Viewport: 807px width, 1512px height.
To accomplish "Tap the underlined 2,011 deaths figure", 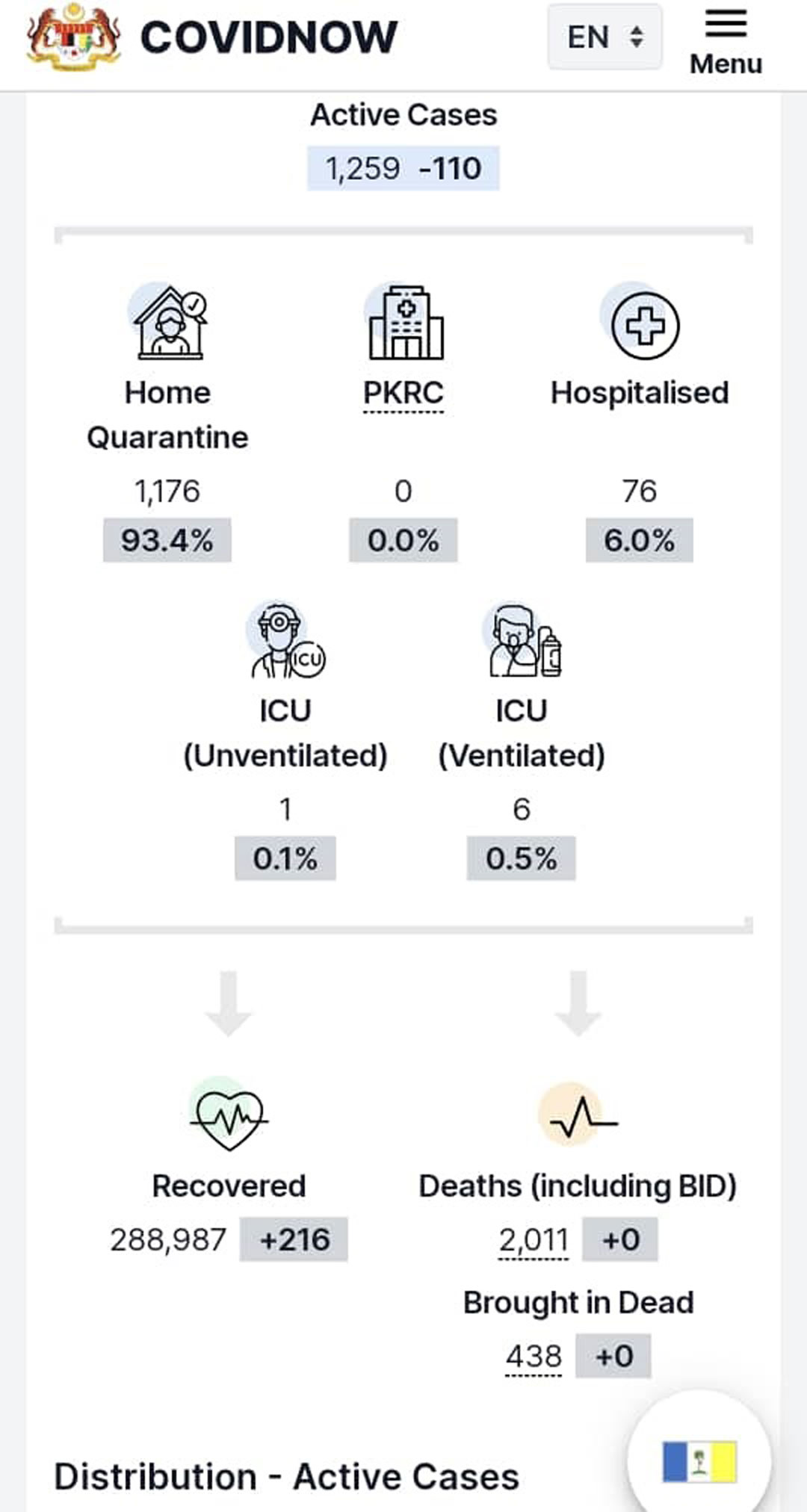I will click(x=534, y=1240).
